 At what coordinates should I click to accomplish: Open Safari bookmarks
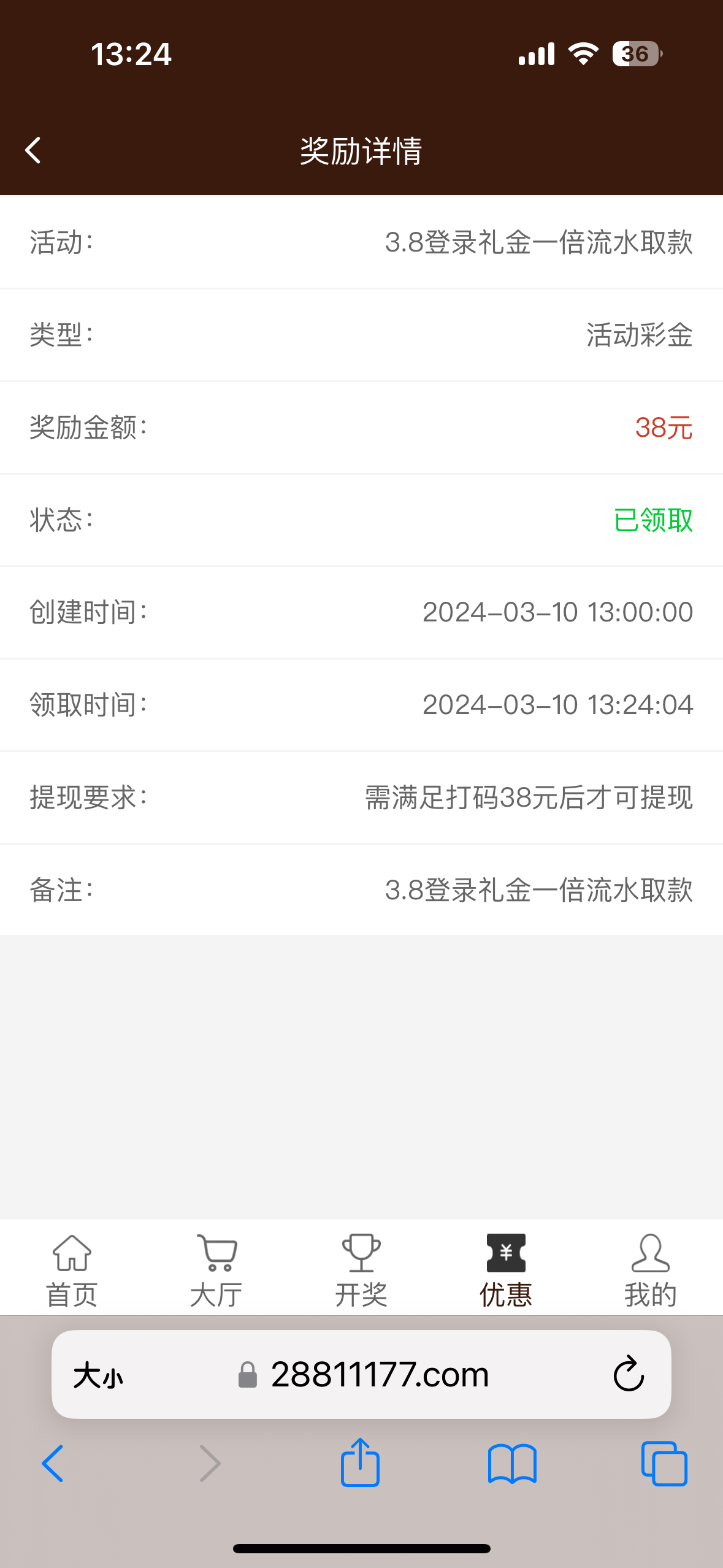point(512,1463)
